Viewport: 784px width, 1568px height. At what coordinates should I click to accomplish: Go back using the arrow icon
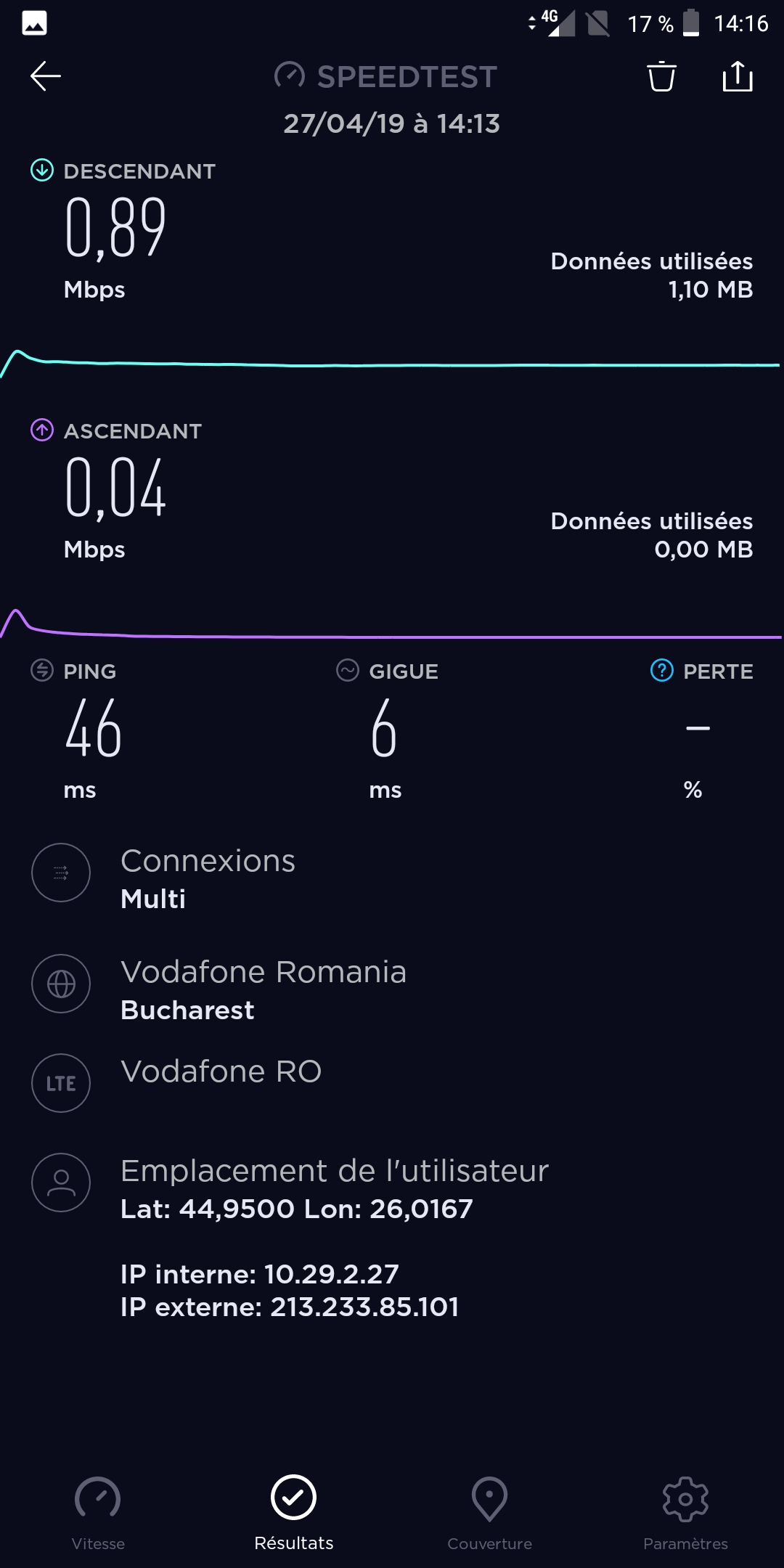click(x=45, y=76)
